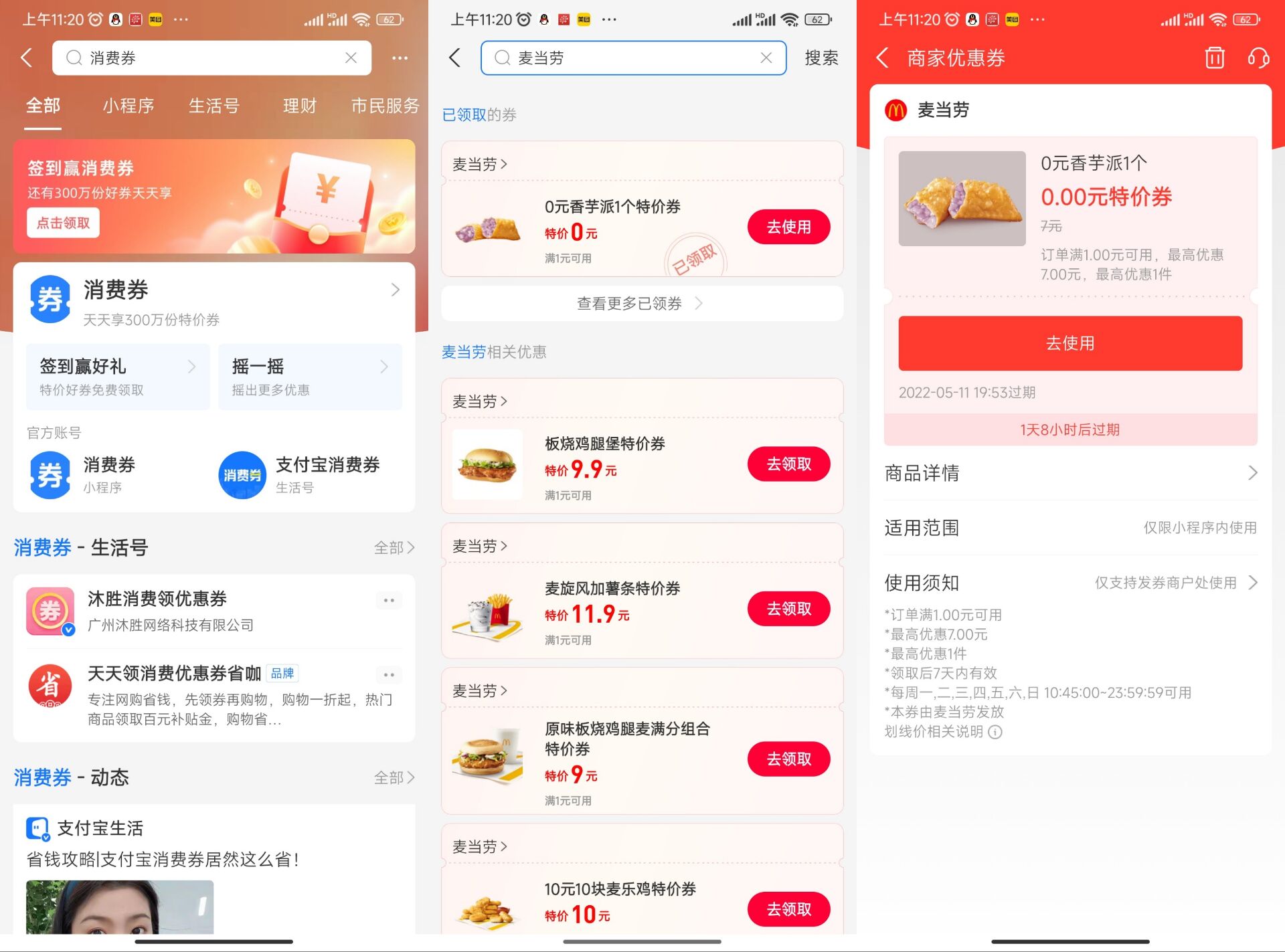Open 摇一摇 for more discounts

click(310, 377)
